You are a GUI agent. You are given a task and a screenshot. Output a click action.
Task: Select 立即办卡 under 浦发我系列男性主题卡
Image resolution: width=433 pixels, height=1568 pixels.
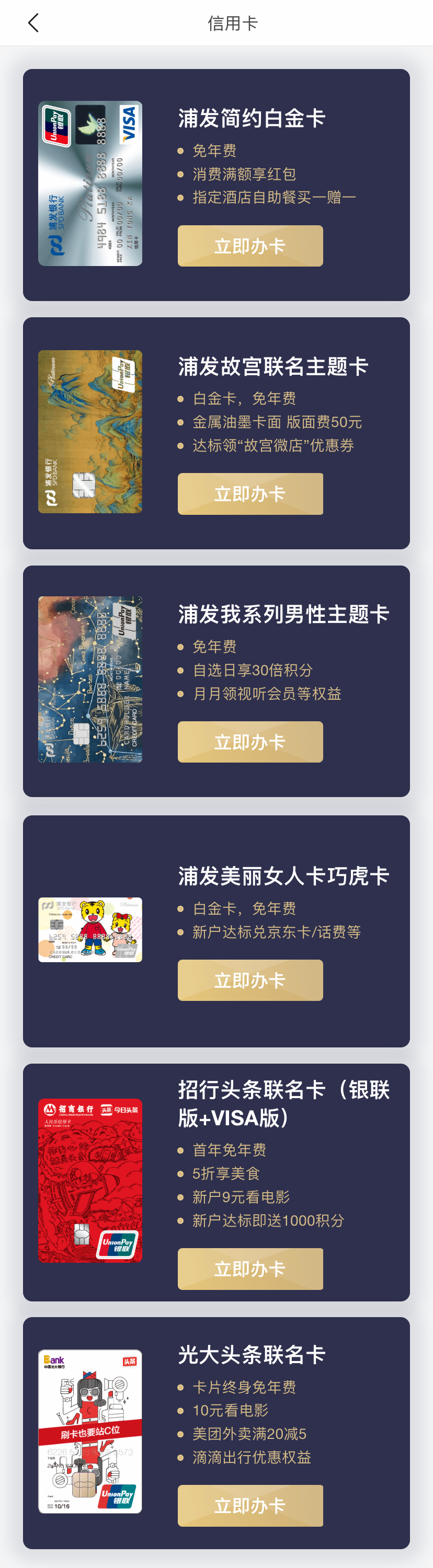click(249, 742)
